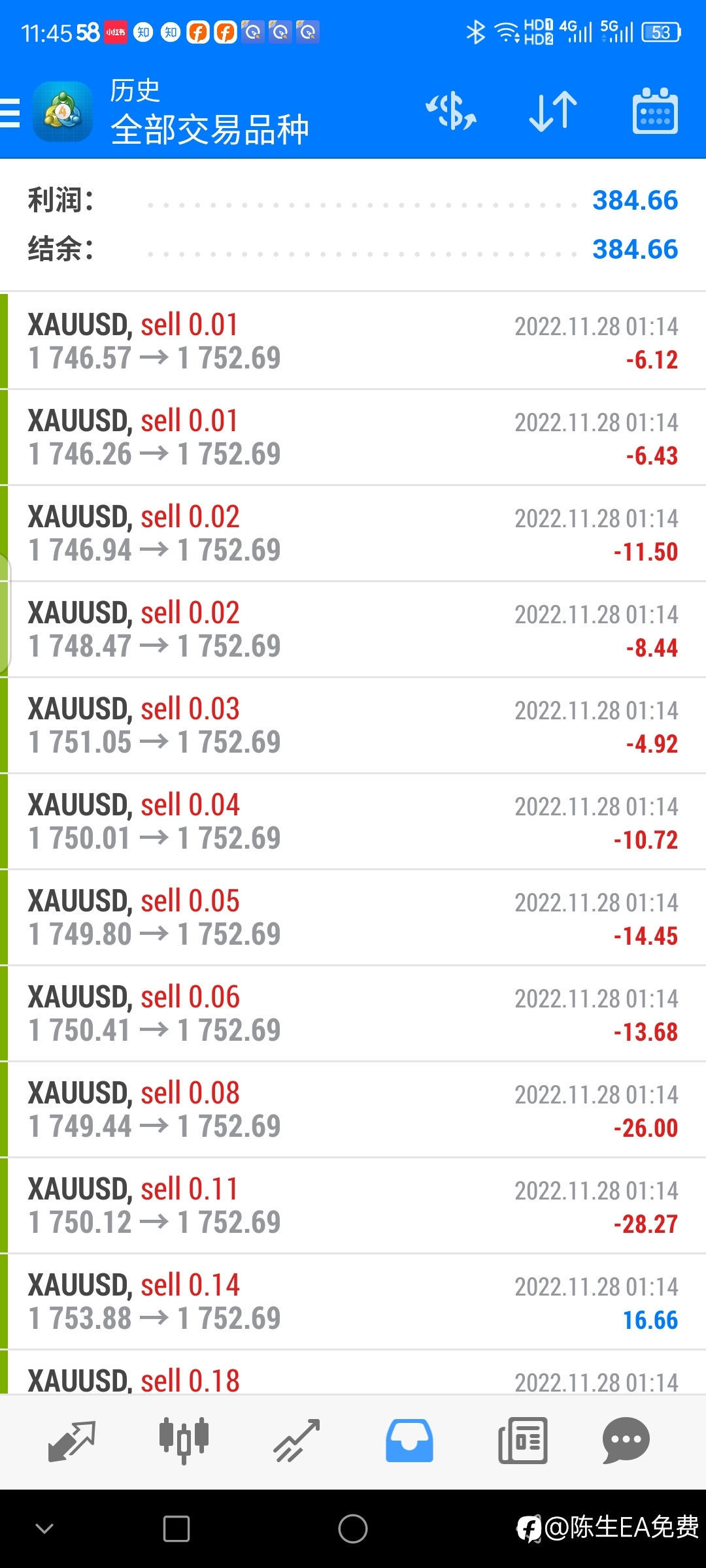Open the calendar date range picker
The width and height of the screenshot is (706, 1568).
pos(655,111)
